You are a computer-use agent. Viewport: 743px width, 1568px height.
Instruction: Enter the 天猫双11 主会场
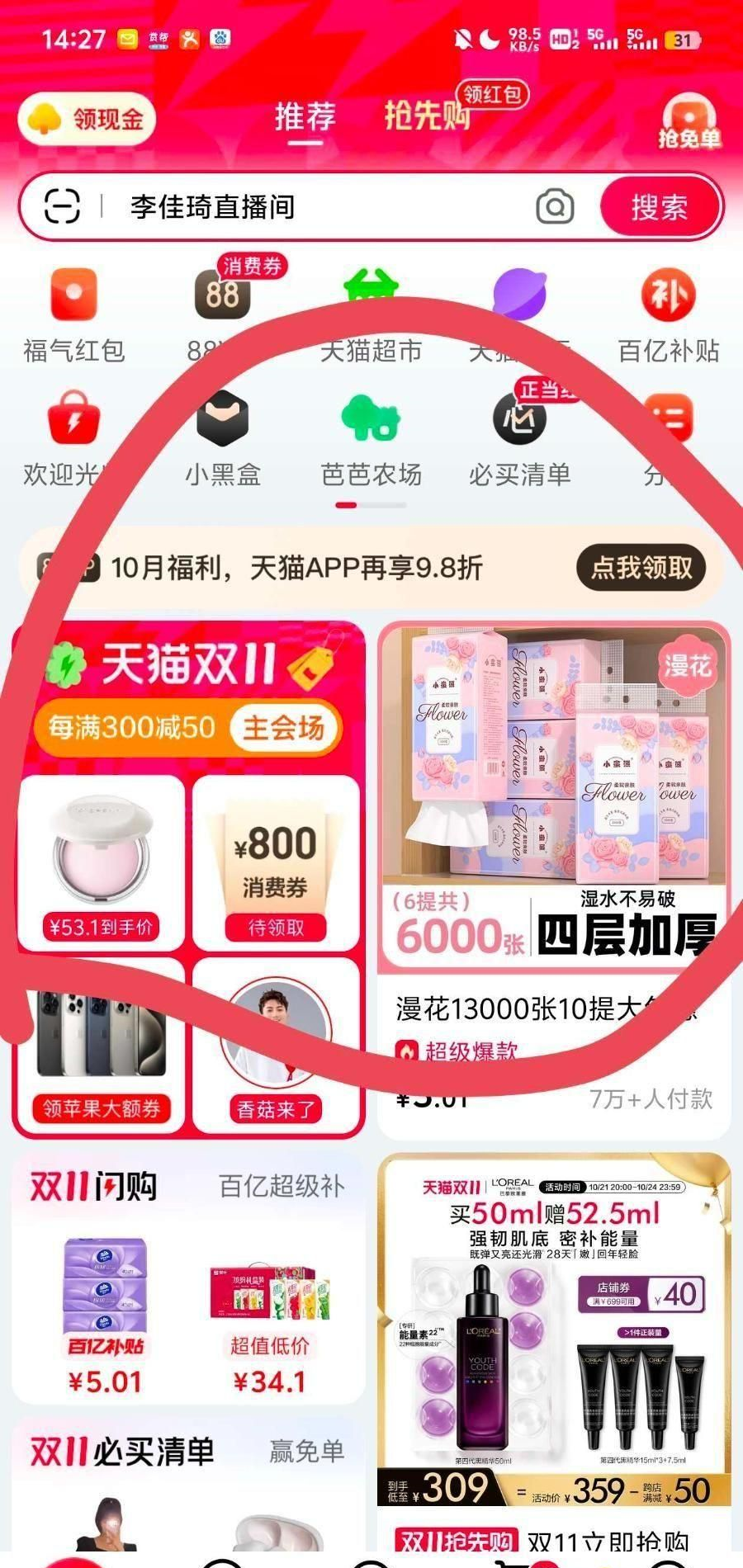(283, 728)
